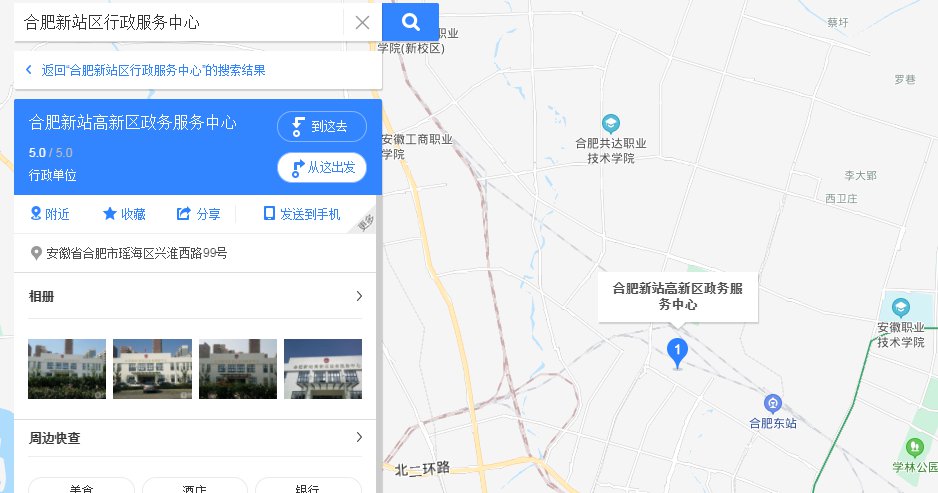Send the place via 发送到手机
Screen dimensions: 938x493
(x=301, y=214)
